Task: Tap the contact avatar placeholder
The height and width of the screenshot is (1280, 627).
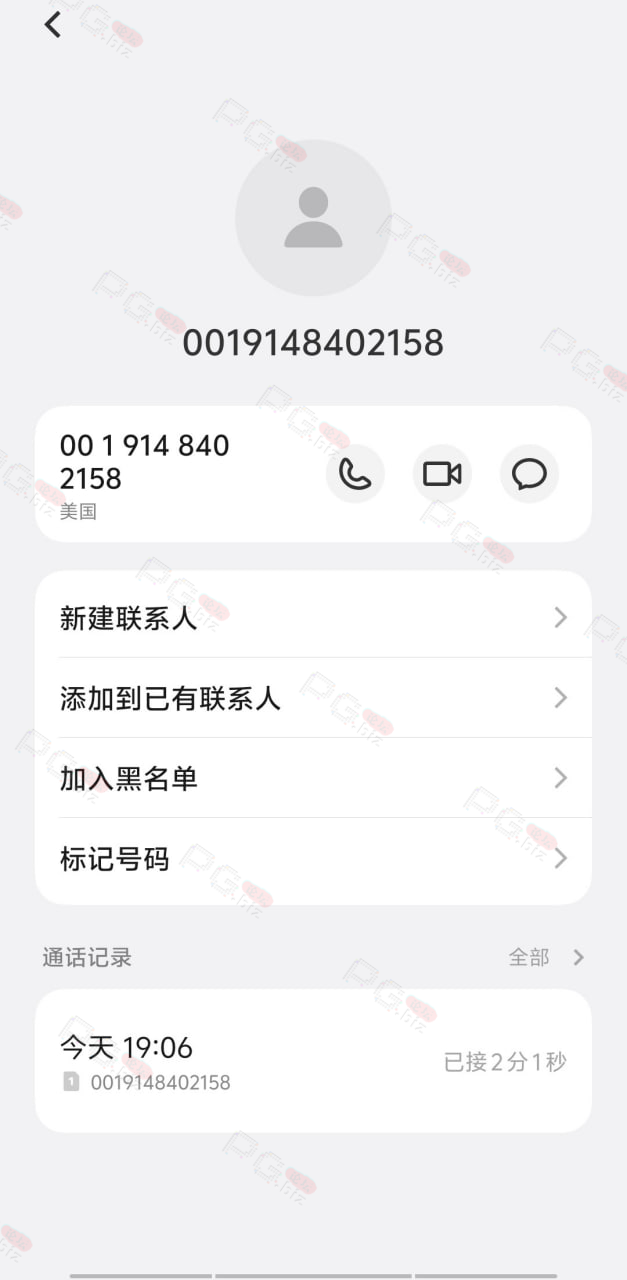Action: 313,218
